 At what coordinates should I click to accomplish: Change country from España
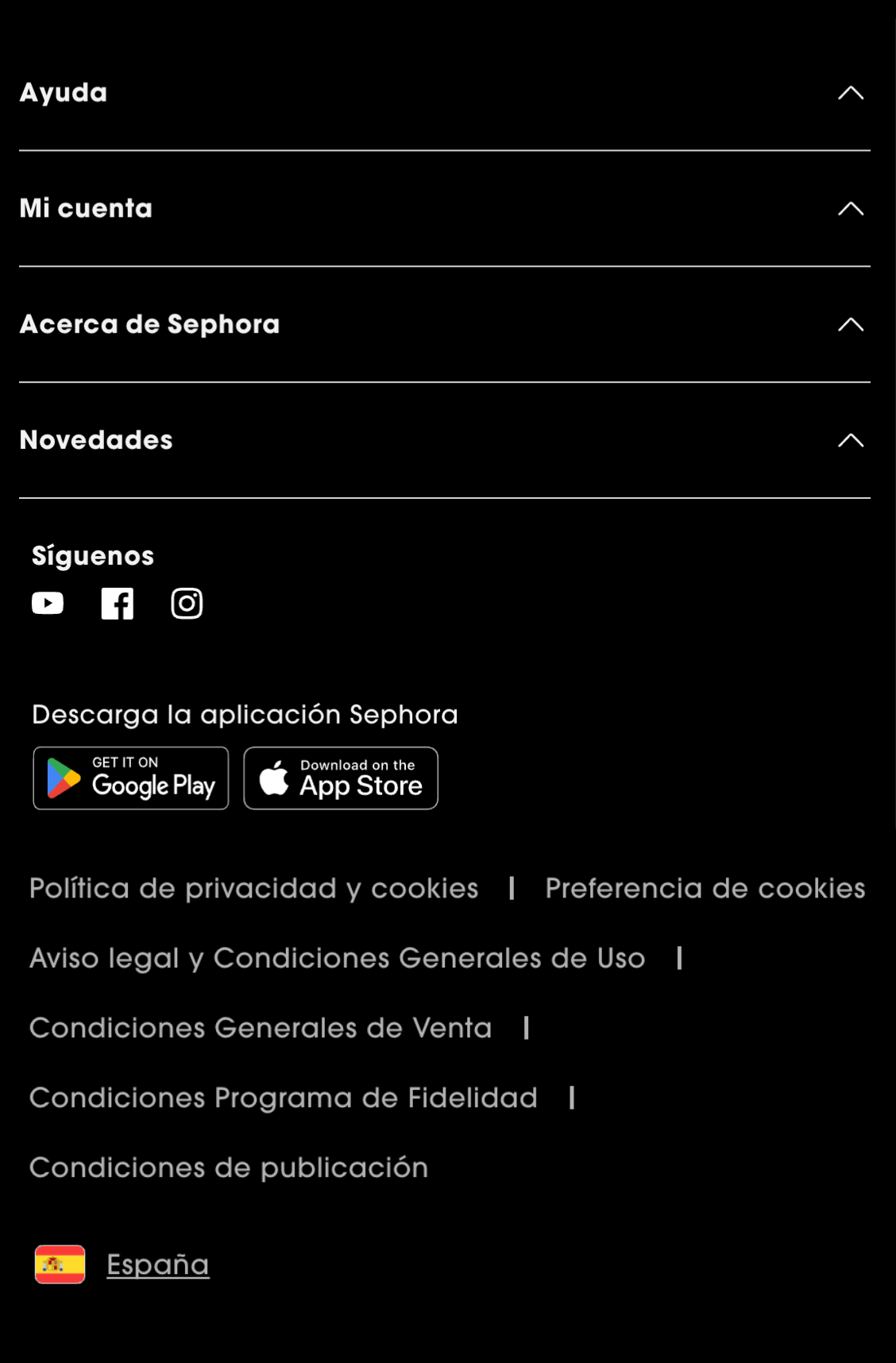[157, 1265]
